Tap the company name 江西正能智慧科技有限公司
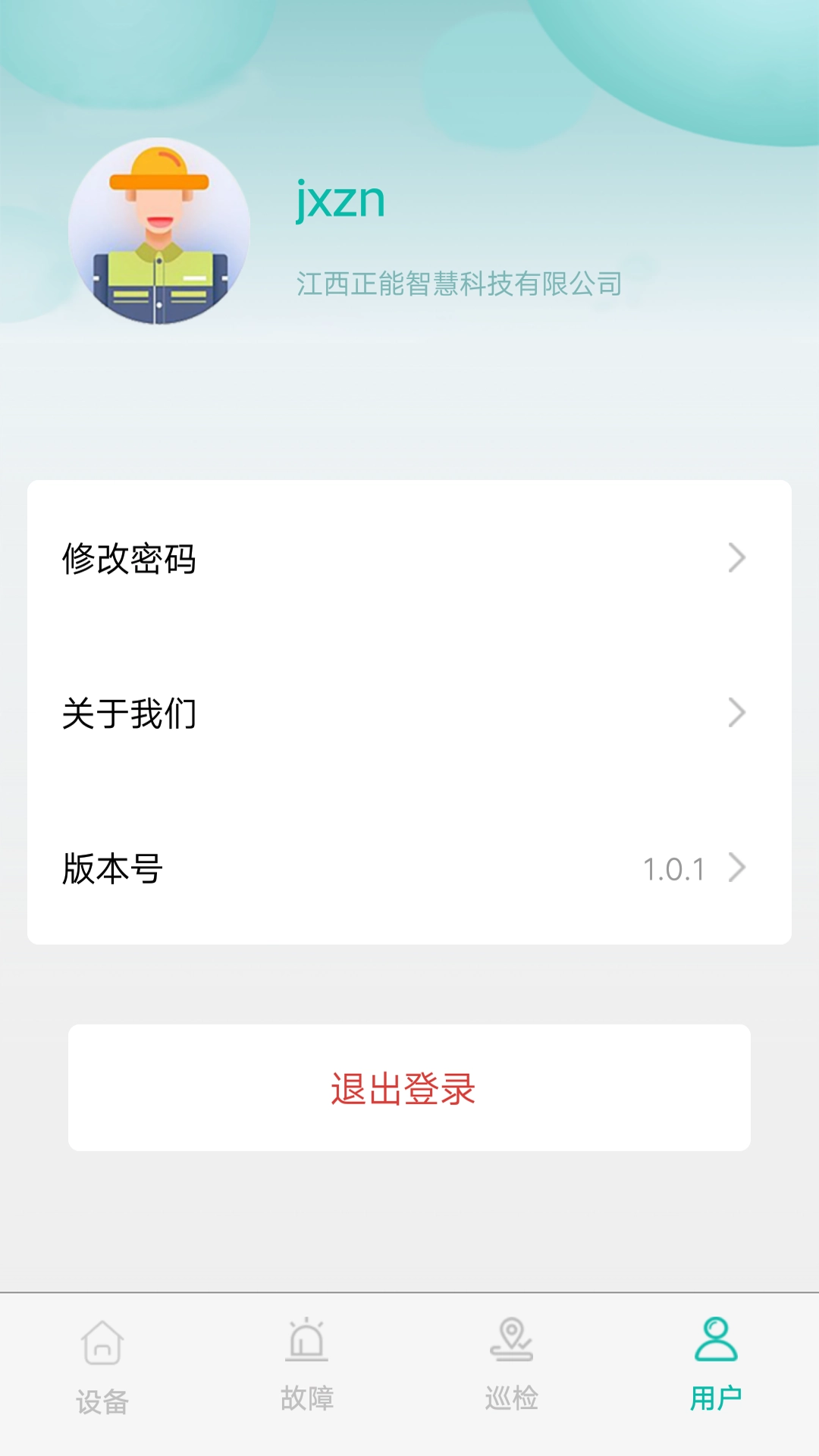The width and height of the screenshot is (819, 1456). tap(458, 284)
